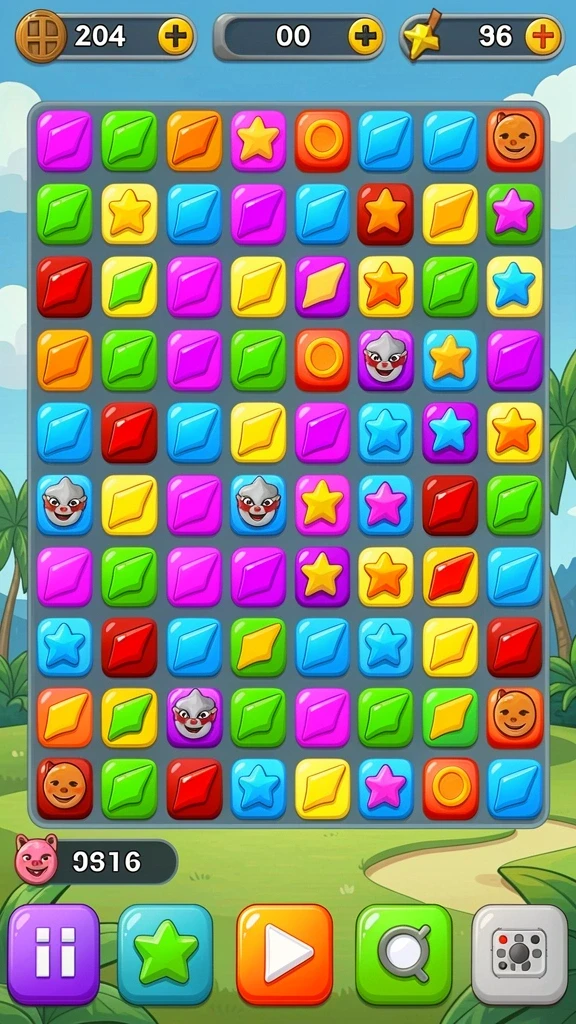Tap the green star booster button
The image size is (576, 1024).
click(x=165, y=953)
